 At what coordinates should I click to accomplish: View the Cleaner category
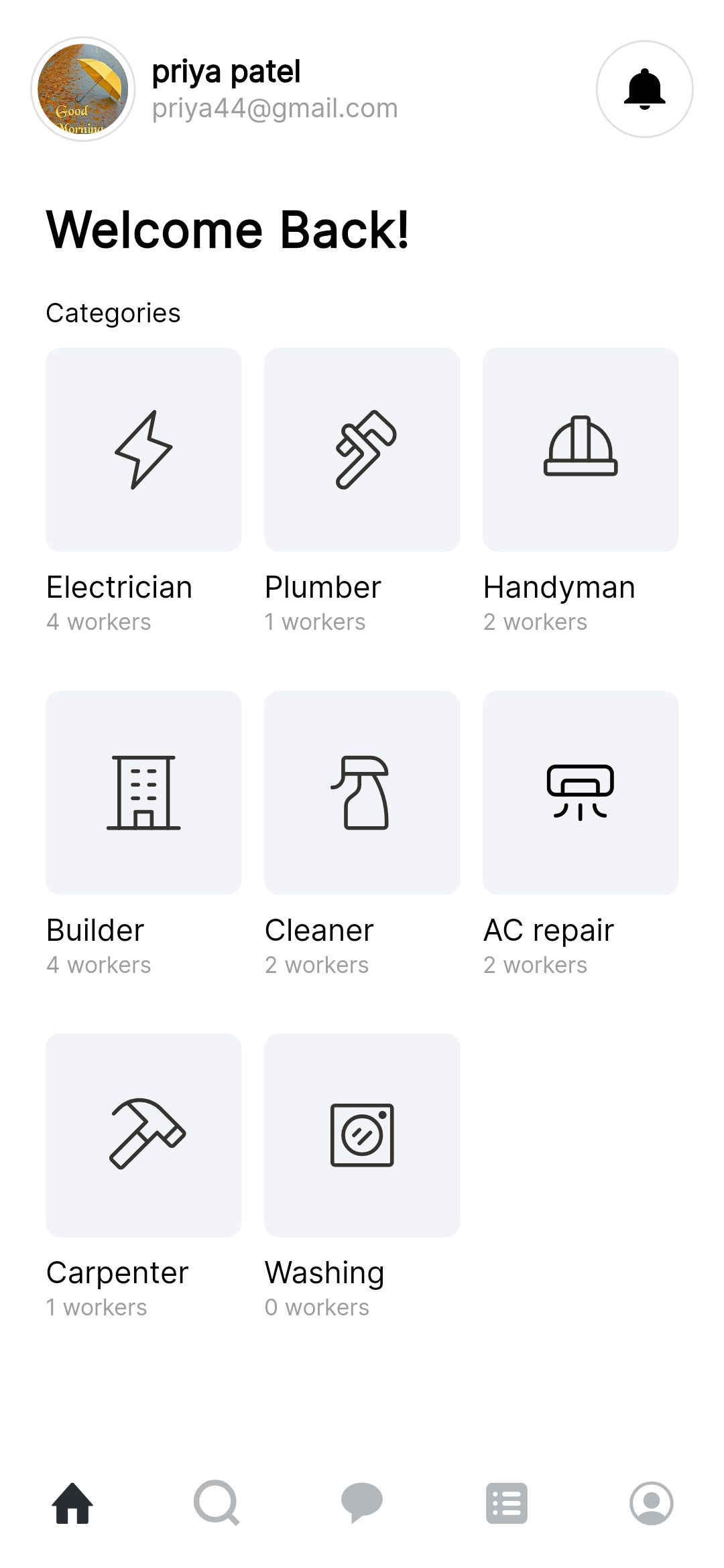tap(362, 793)
